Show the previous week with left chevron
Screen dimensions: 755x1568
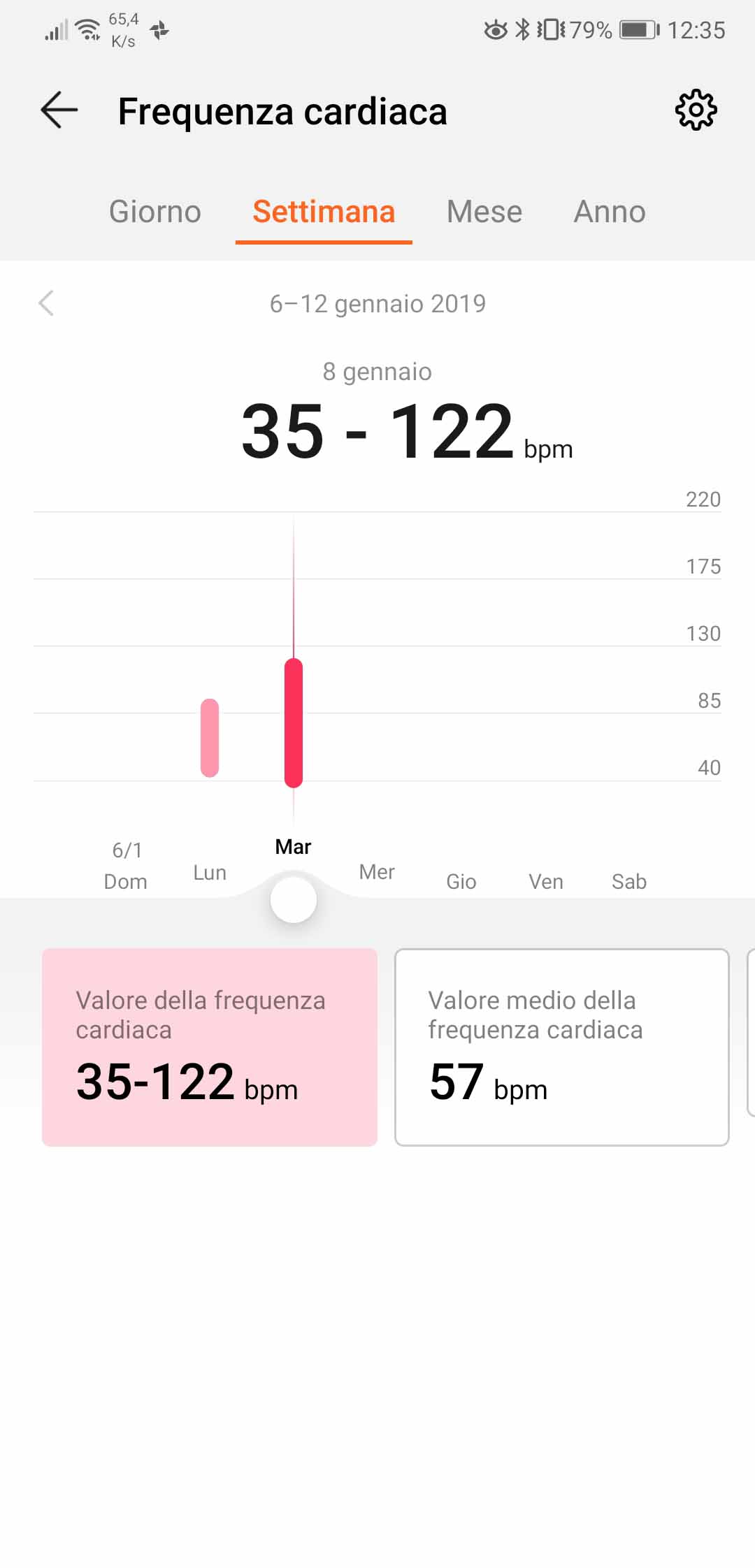[x=46, y=303]
